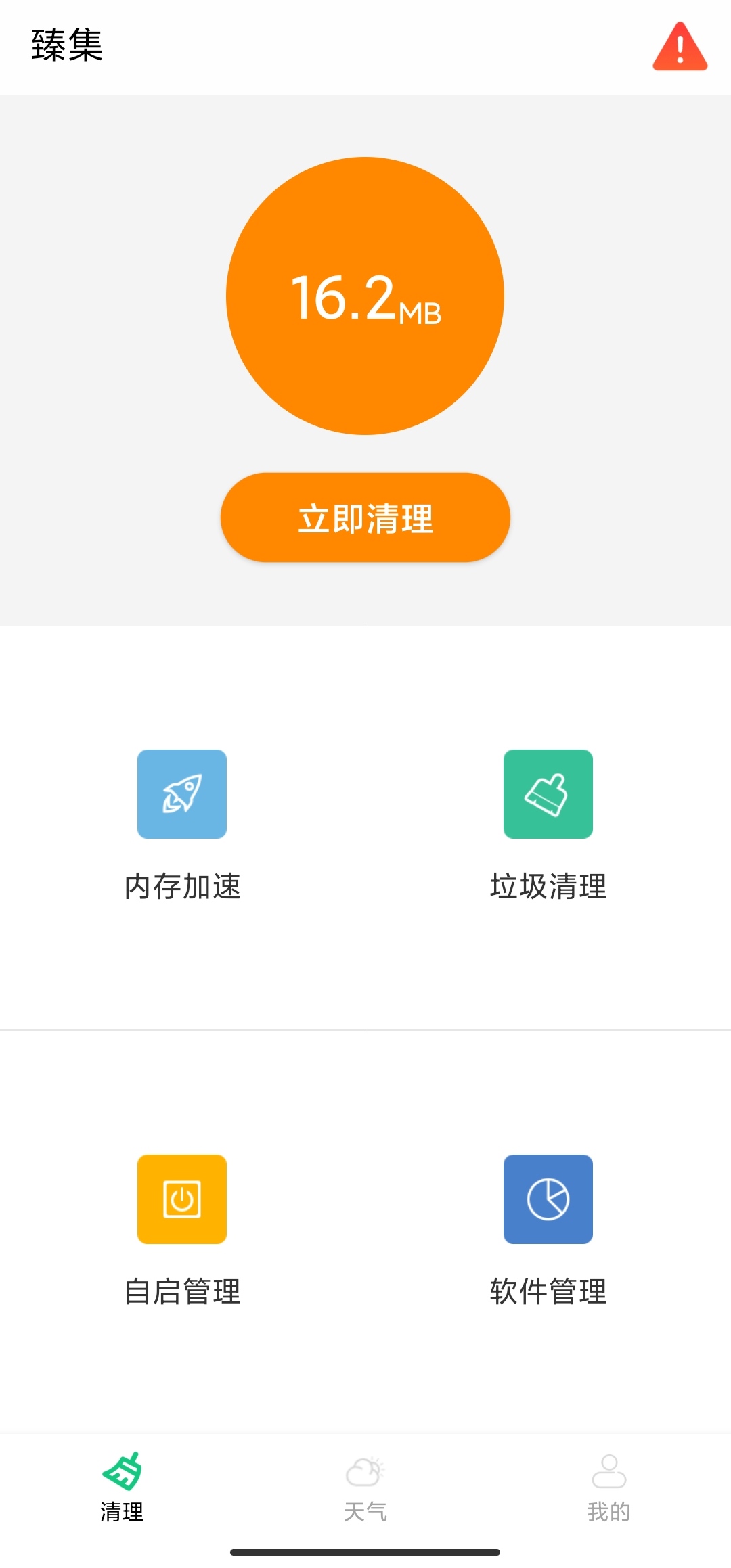Image resolution: width=731 pixels, height=1568 pixels.
Task: Tap the 软件管理 text label
Action: click(x=548, y=1291)
